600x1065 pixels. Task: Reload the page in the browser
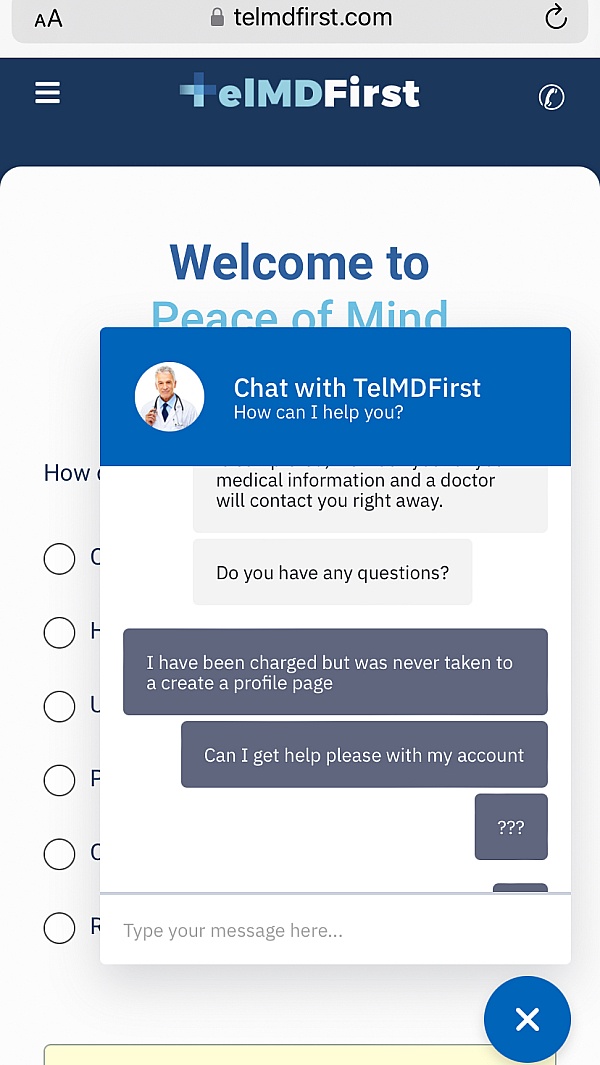(556, 17)
